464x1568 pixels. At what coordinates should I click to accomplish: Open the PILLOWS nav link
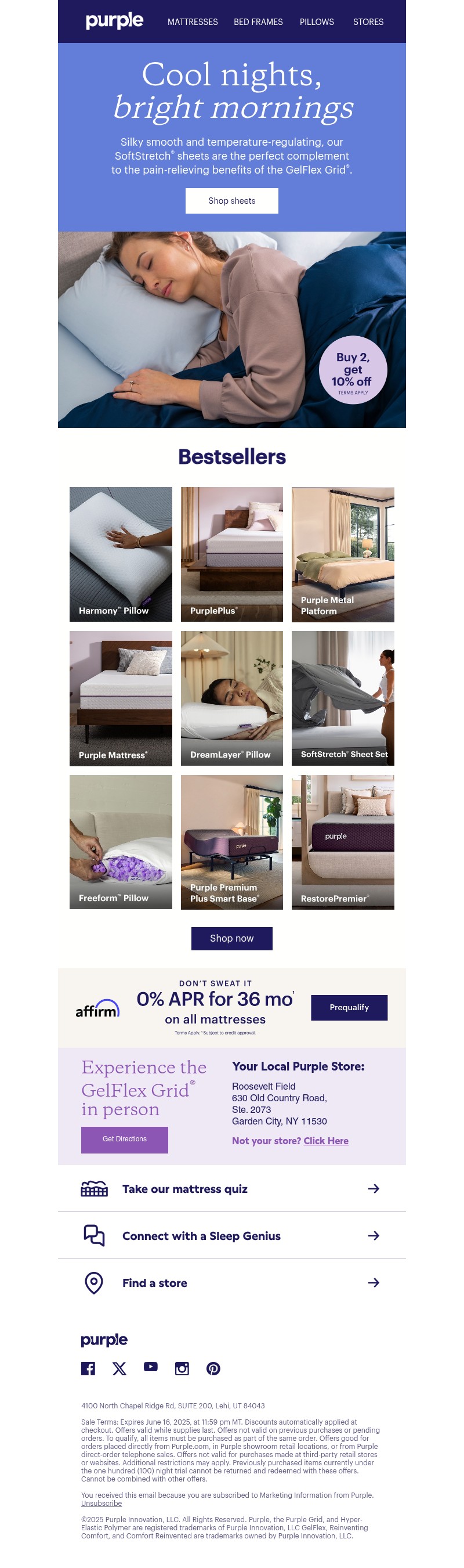click(316, 22)
